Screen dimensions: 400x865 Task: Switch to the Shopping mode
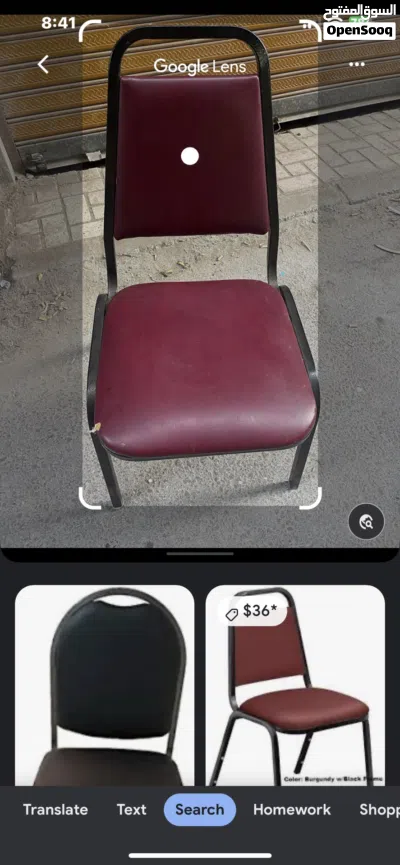point(380,809)
